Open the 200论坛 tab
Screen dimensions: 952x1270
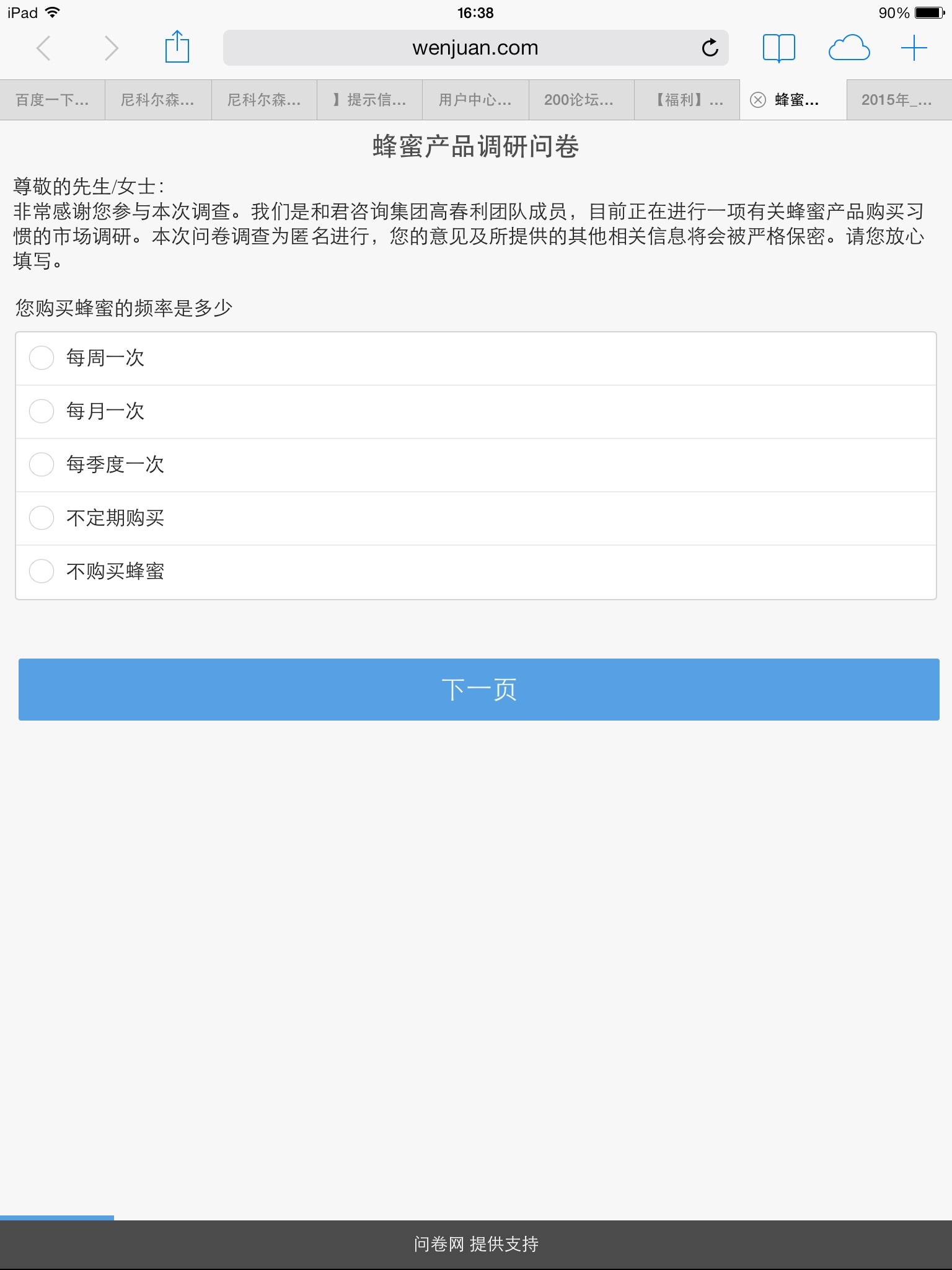click(580, 100)
